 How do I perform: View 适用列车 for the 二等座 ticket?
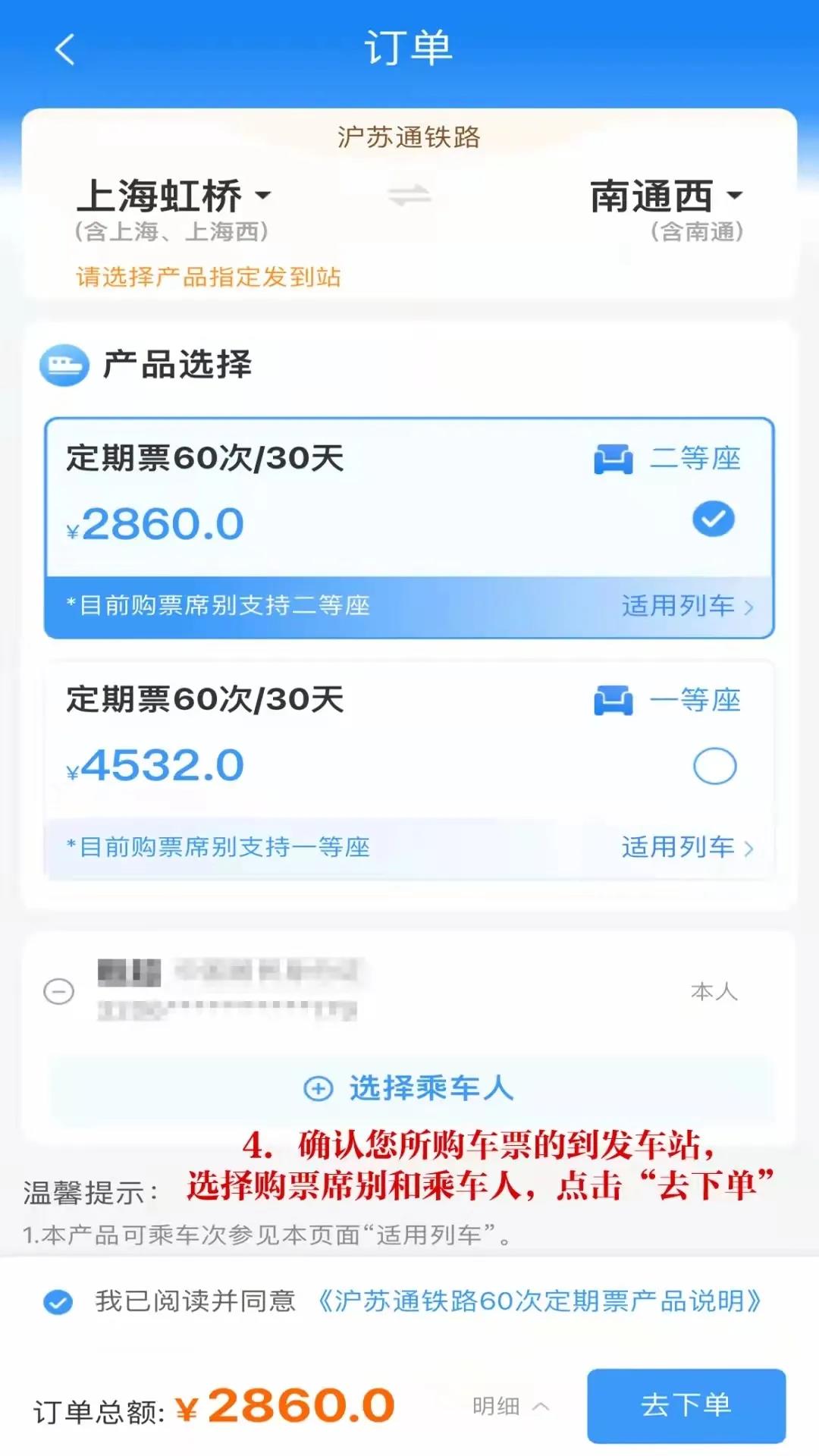(687, 606)
